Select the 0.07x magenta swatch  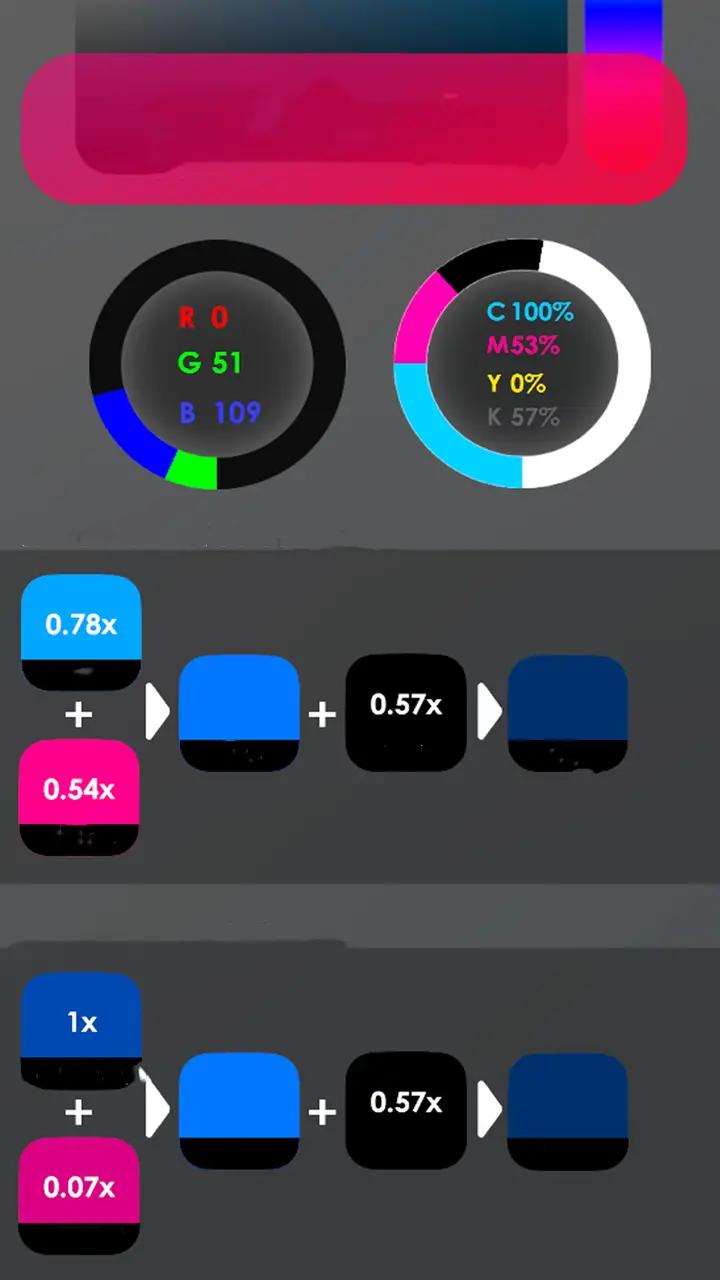point(80,1195)
